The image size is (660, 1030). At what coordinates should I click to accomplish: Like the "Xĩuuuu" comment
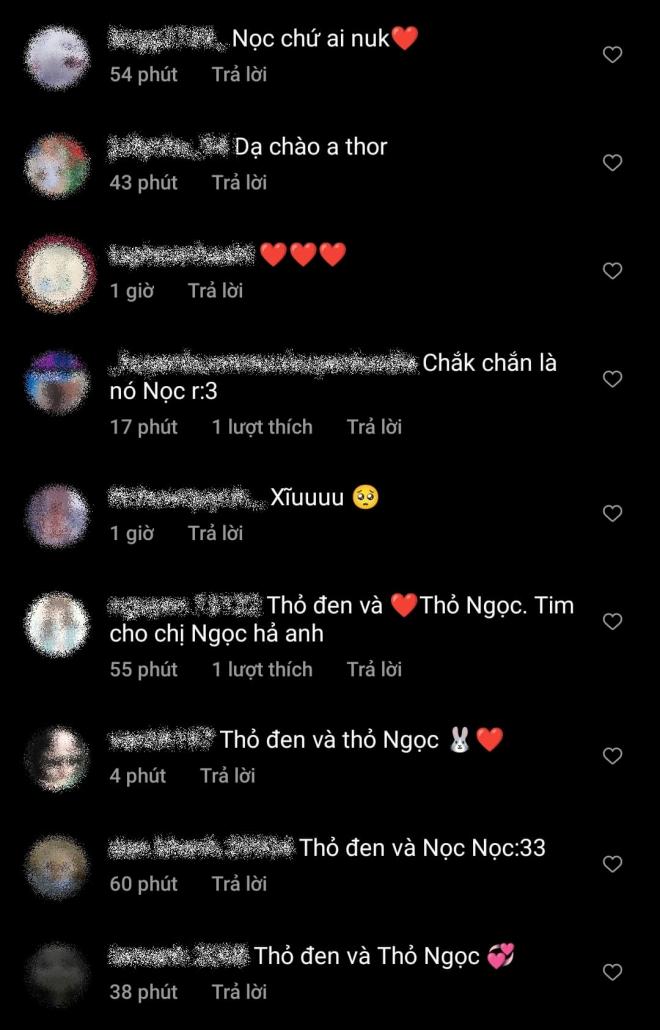[x=612, y=514]
